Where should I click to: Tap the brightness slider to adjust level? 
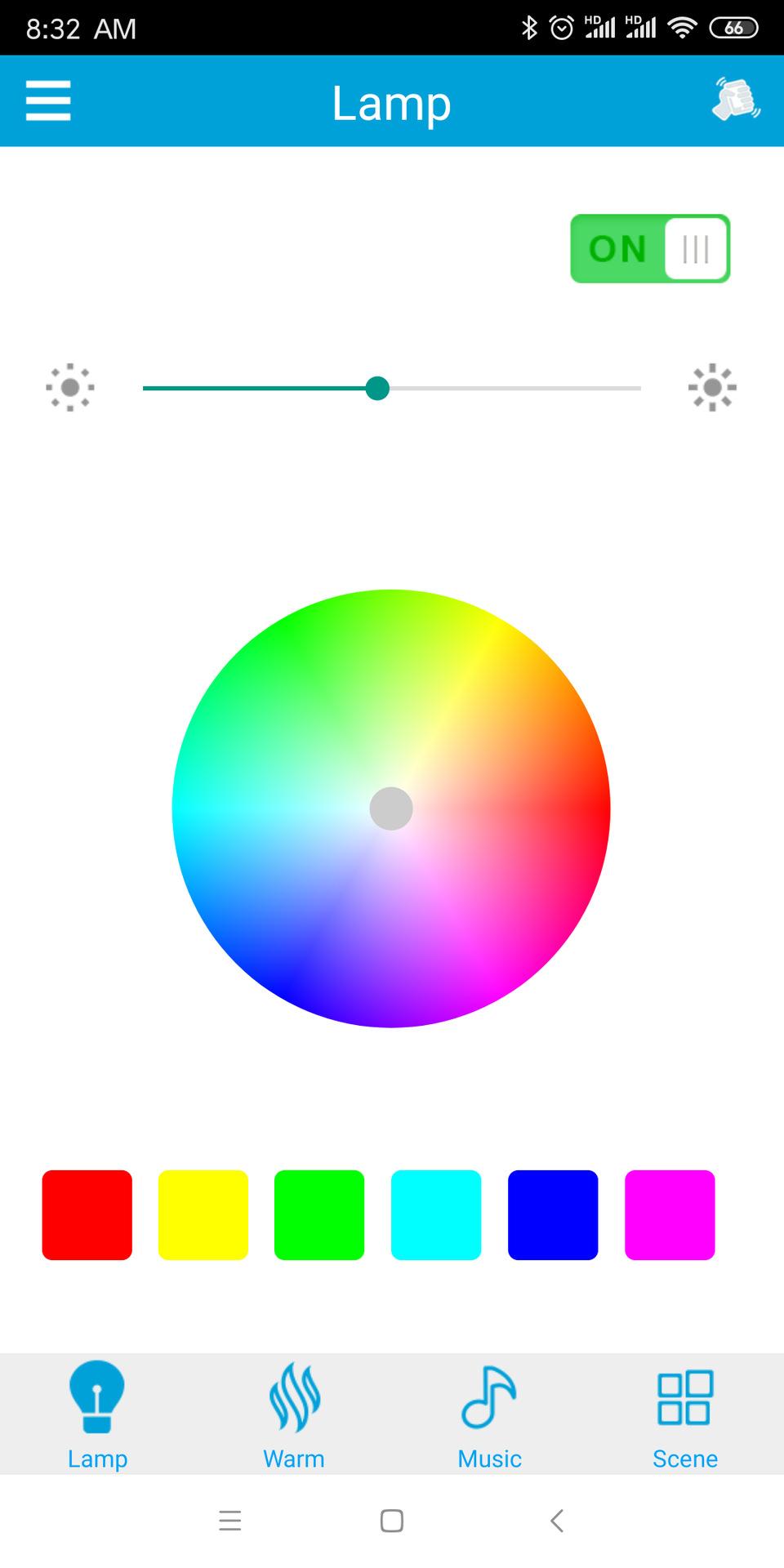(x=392, y=388)
